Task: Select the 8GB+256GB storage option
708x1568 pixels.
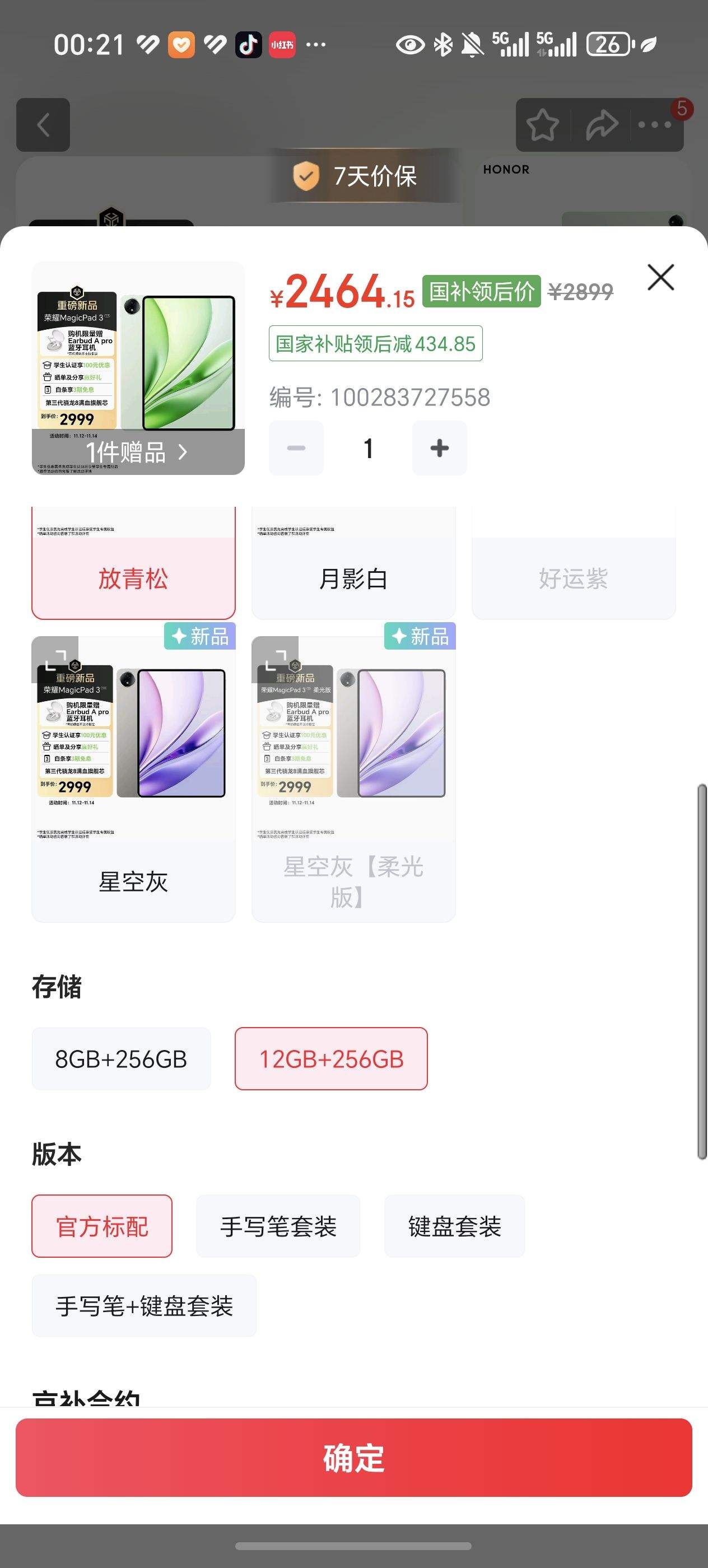Action: pyautogui.click(x=121, y=1058)
